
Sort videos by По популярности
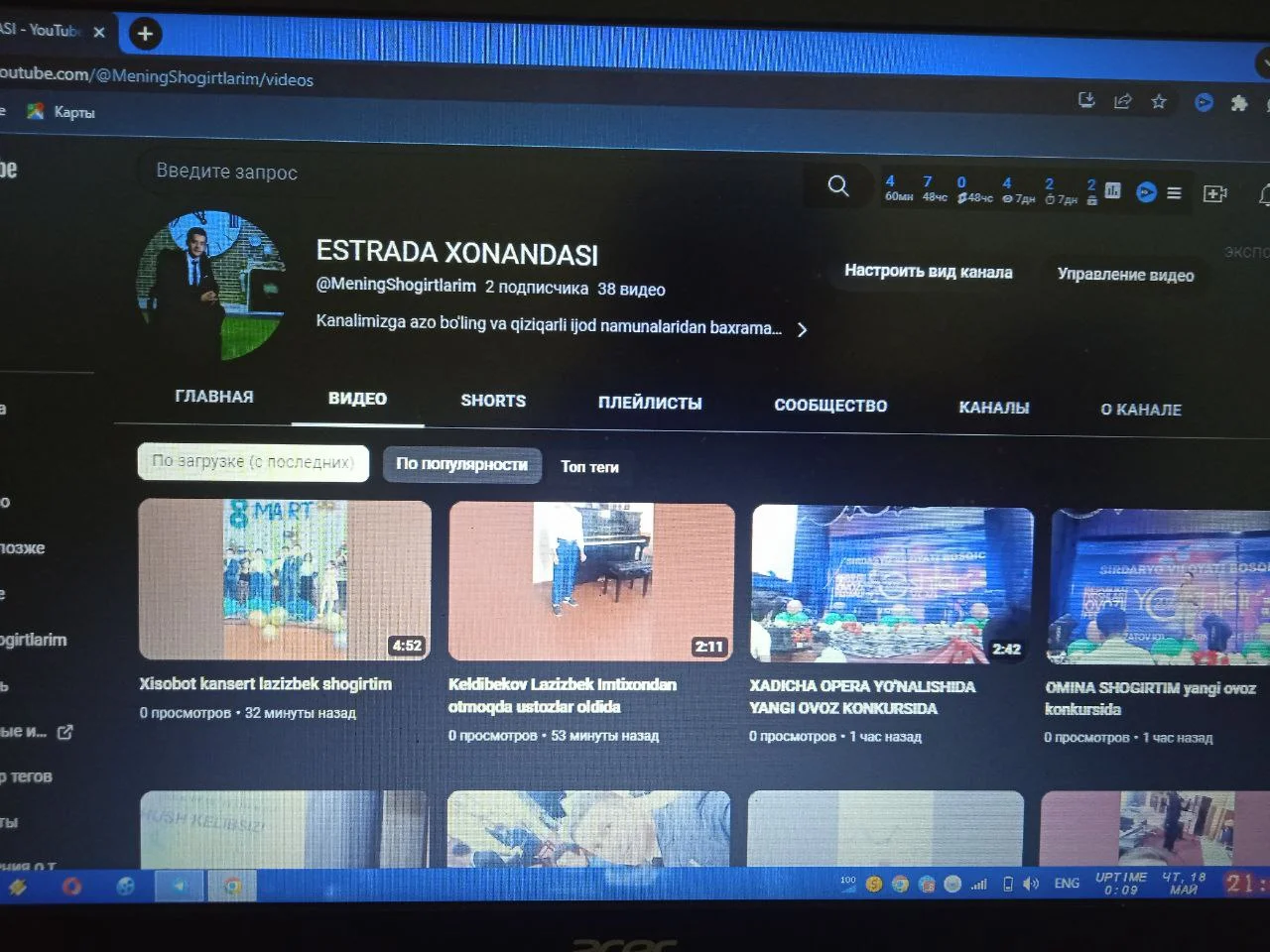click(461, 464)
